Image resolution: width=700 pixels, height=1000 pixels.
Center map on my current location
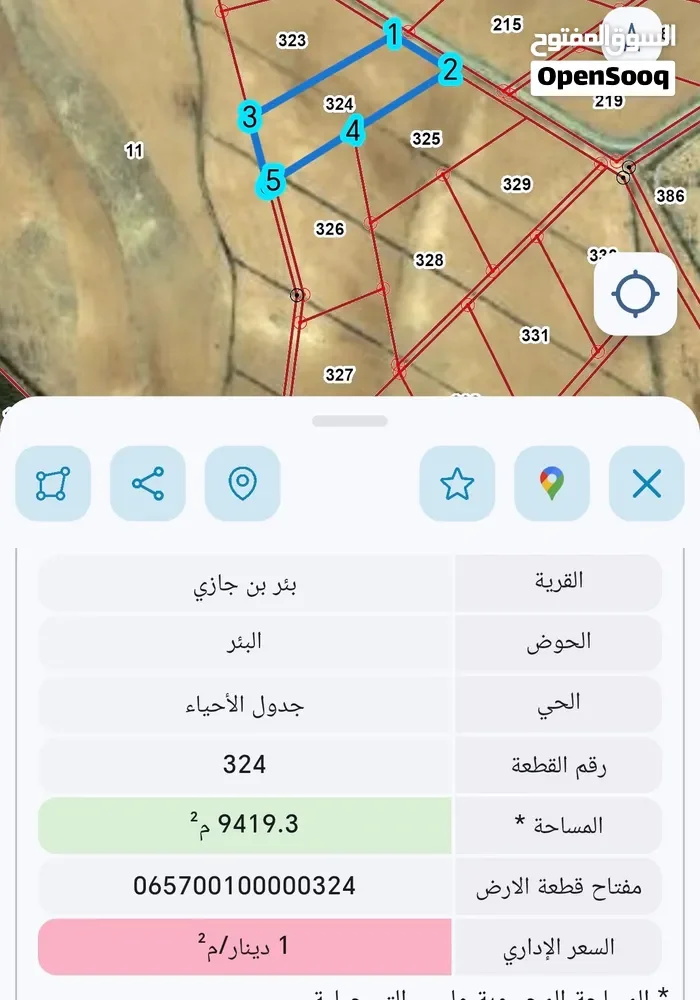click(635, 294)
